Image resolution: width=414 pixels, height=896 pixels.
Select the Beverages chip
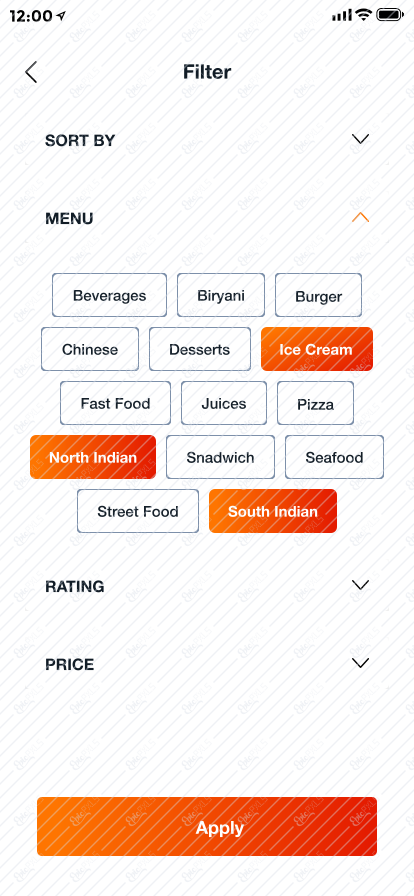109,295
